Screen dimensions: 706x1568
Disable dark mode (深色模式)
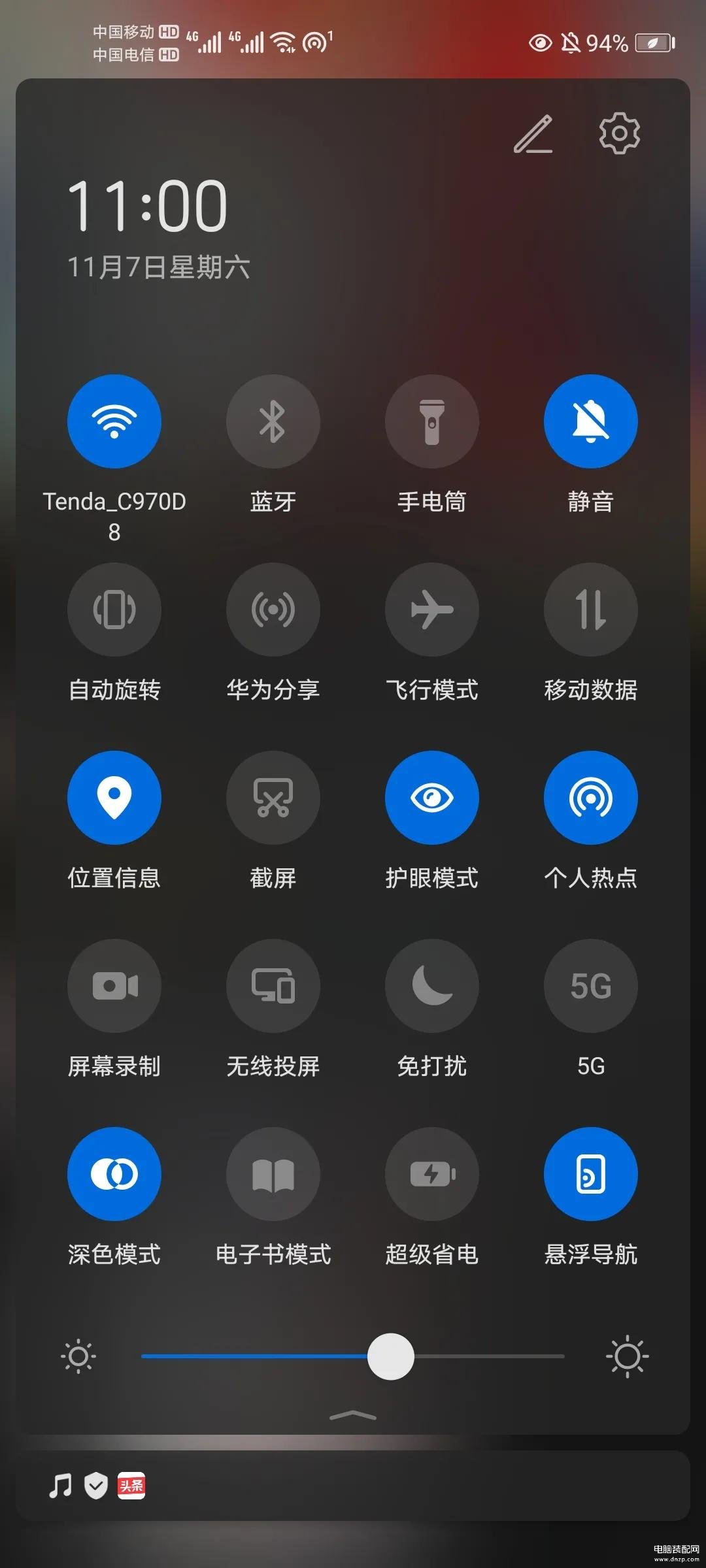114,1174
